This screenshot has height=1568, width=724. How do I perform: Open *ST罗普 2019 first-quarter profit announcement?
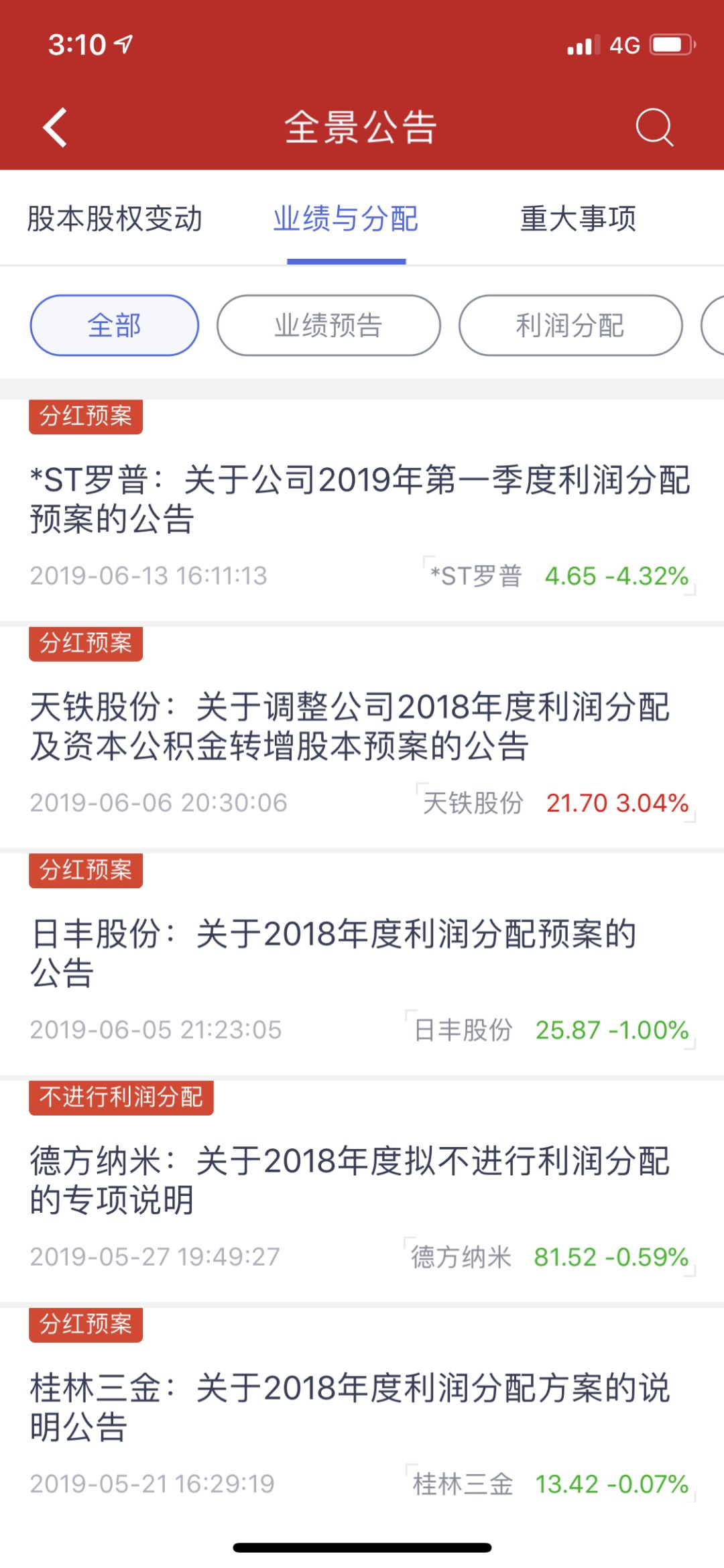[x=360, y=499]
